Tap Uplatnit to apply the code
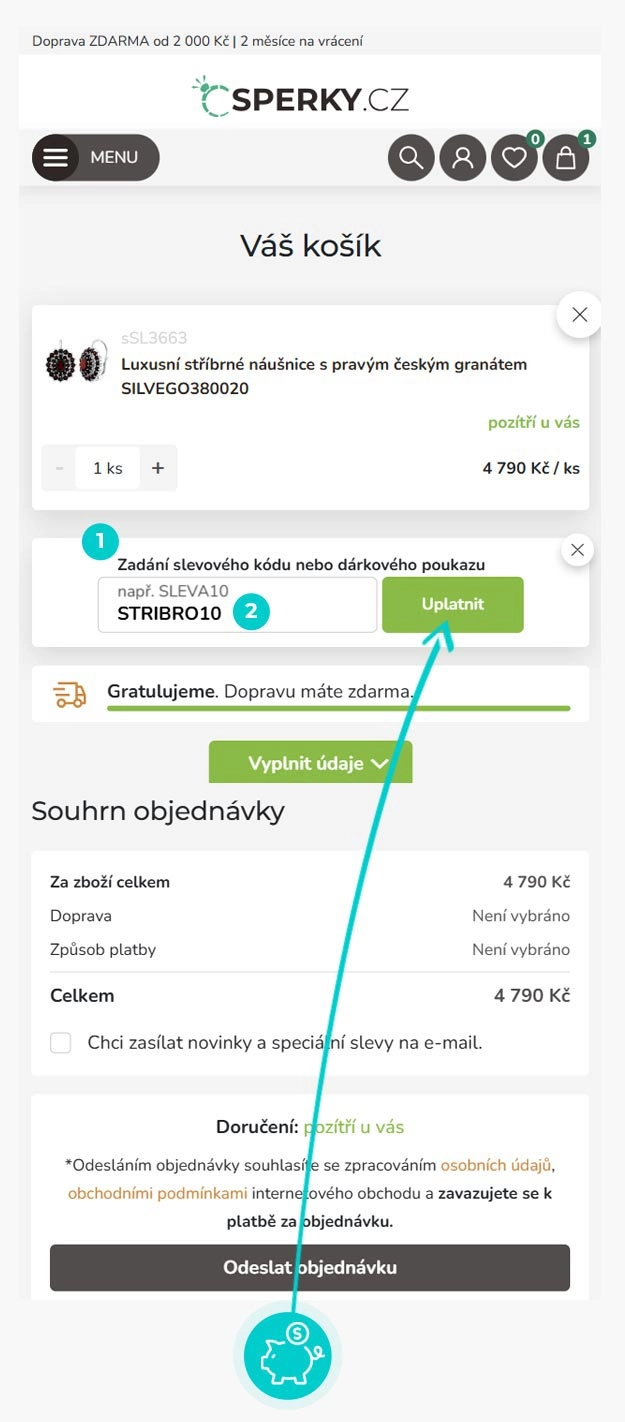This screenshot has width=625, height=1422. 452,605
